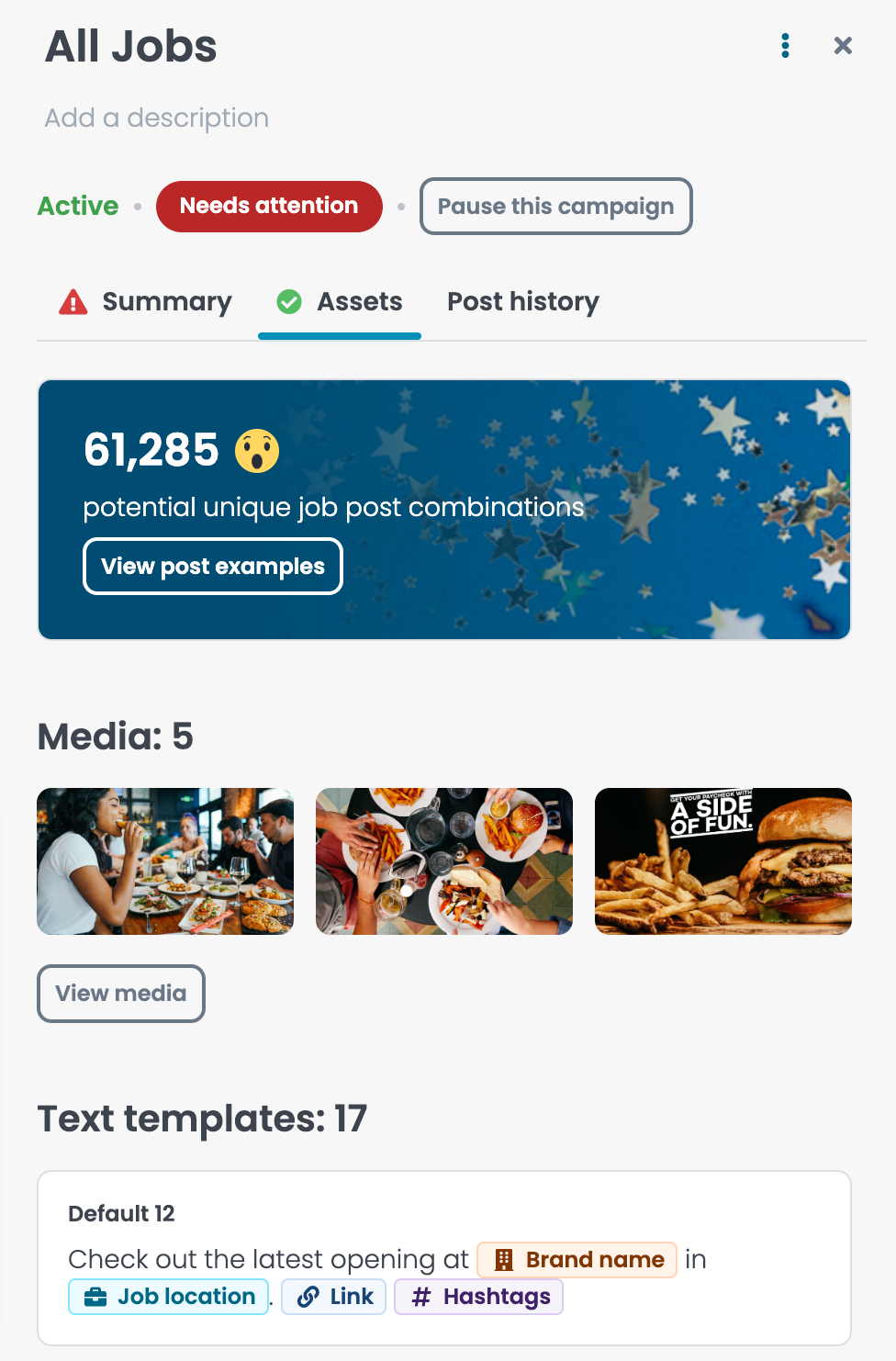
Task: Select the Assets tab
Action: [340, 301]
